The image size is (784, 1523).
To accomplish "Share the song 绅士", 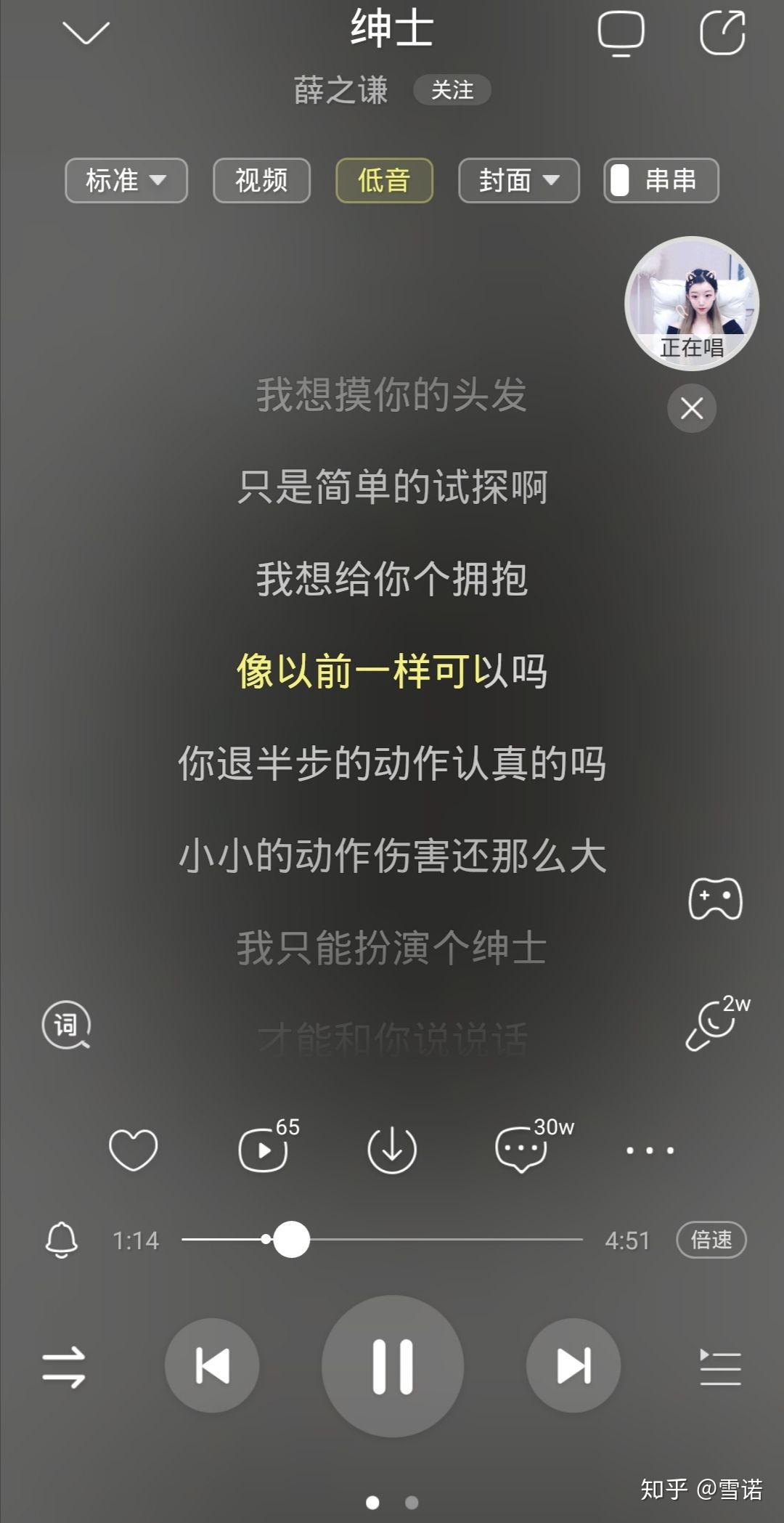I will click(722, 33).
